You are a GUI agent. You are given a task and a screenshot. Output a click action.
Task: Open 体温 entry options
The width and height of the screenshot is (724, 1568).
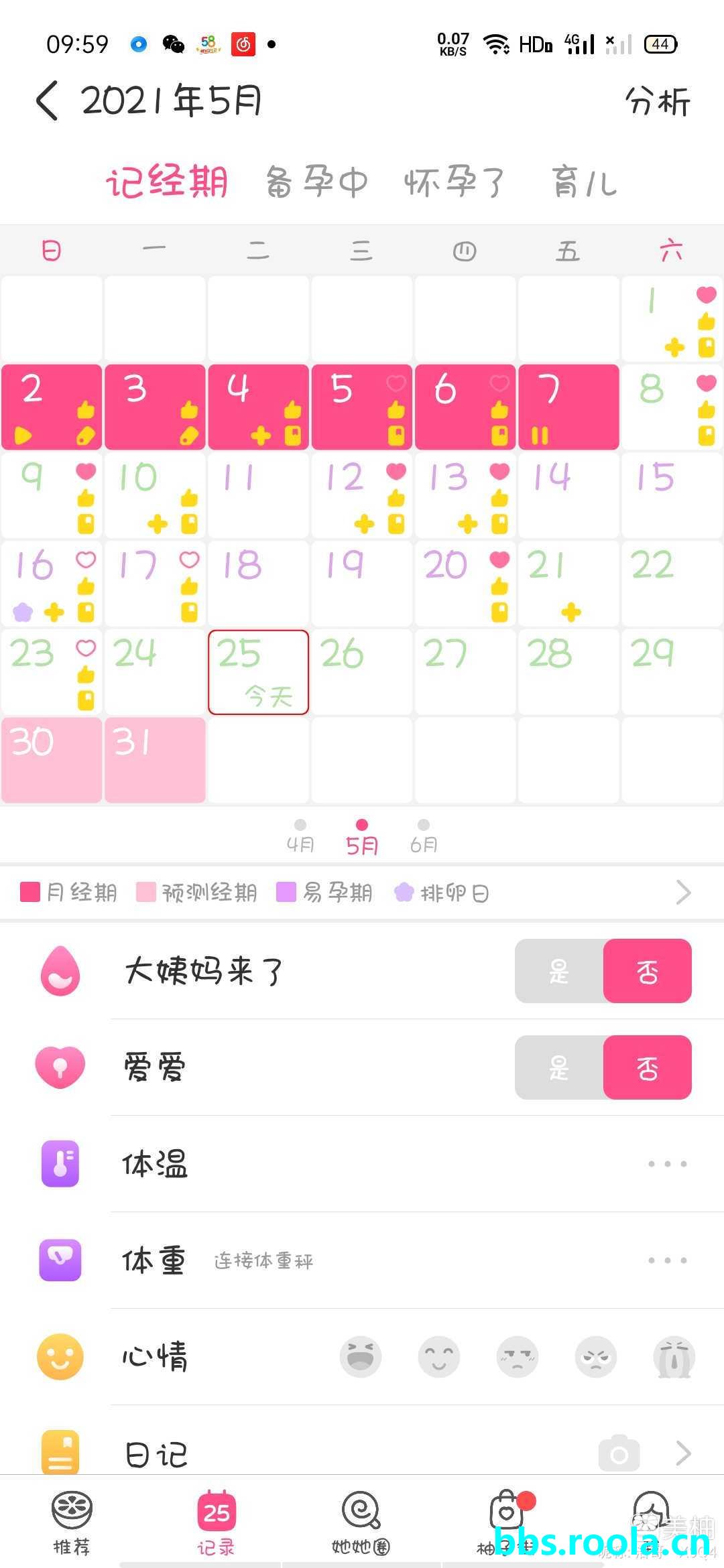(x=667, y=1164)
